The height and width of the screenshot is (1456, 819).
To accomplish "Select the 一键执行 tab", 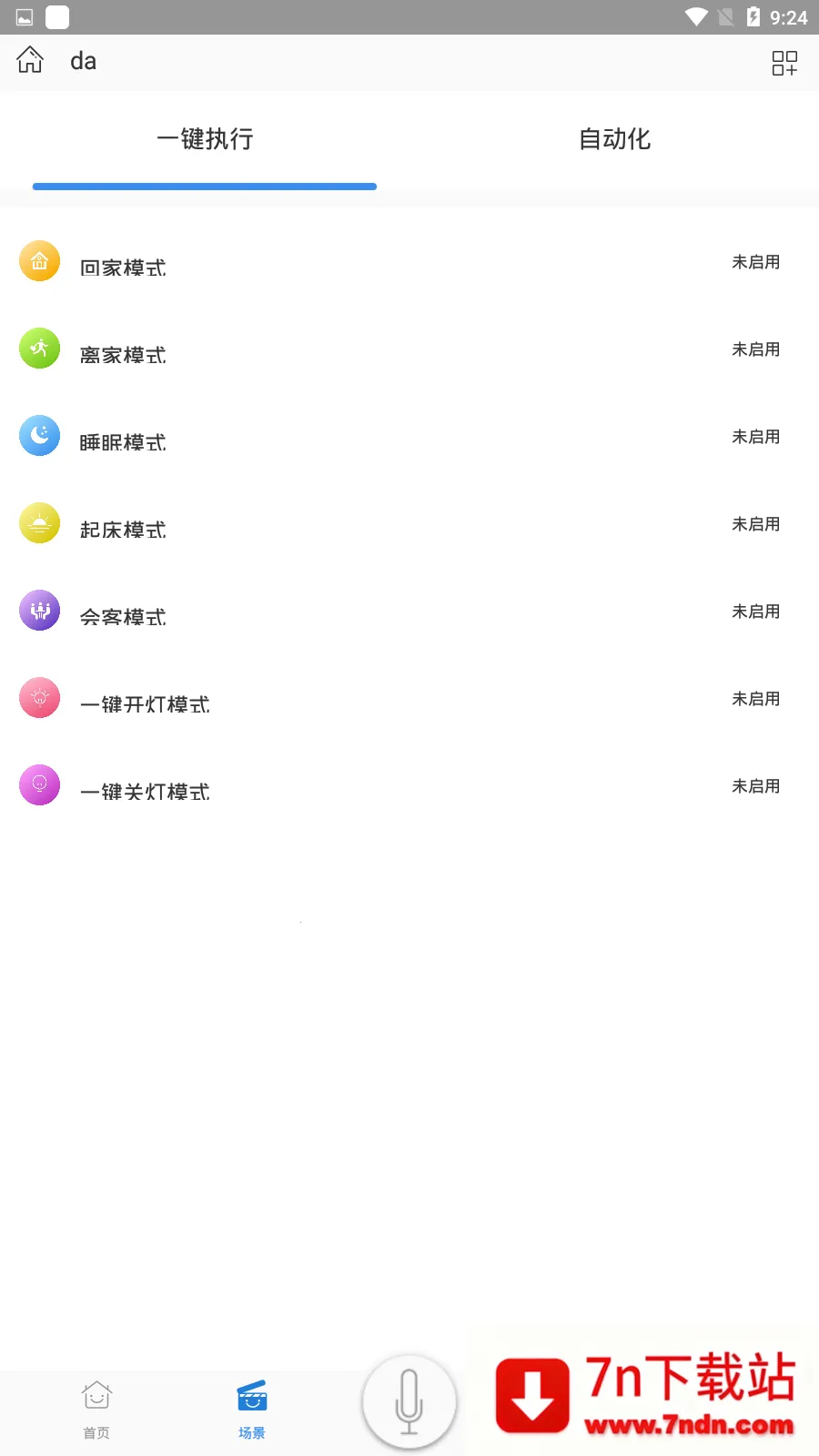I will [x=205, y=139].
